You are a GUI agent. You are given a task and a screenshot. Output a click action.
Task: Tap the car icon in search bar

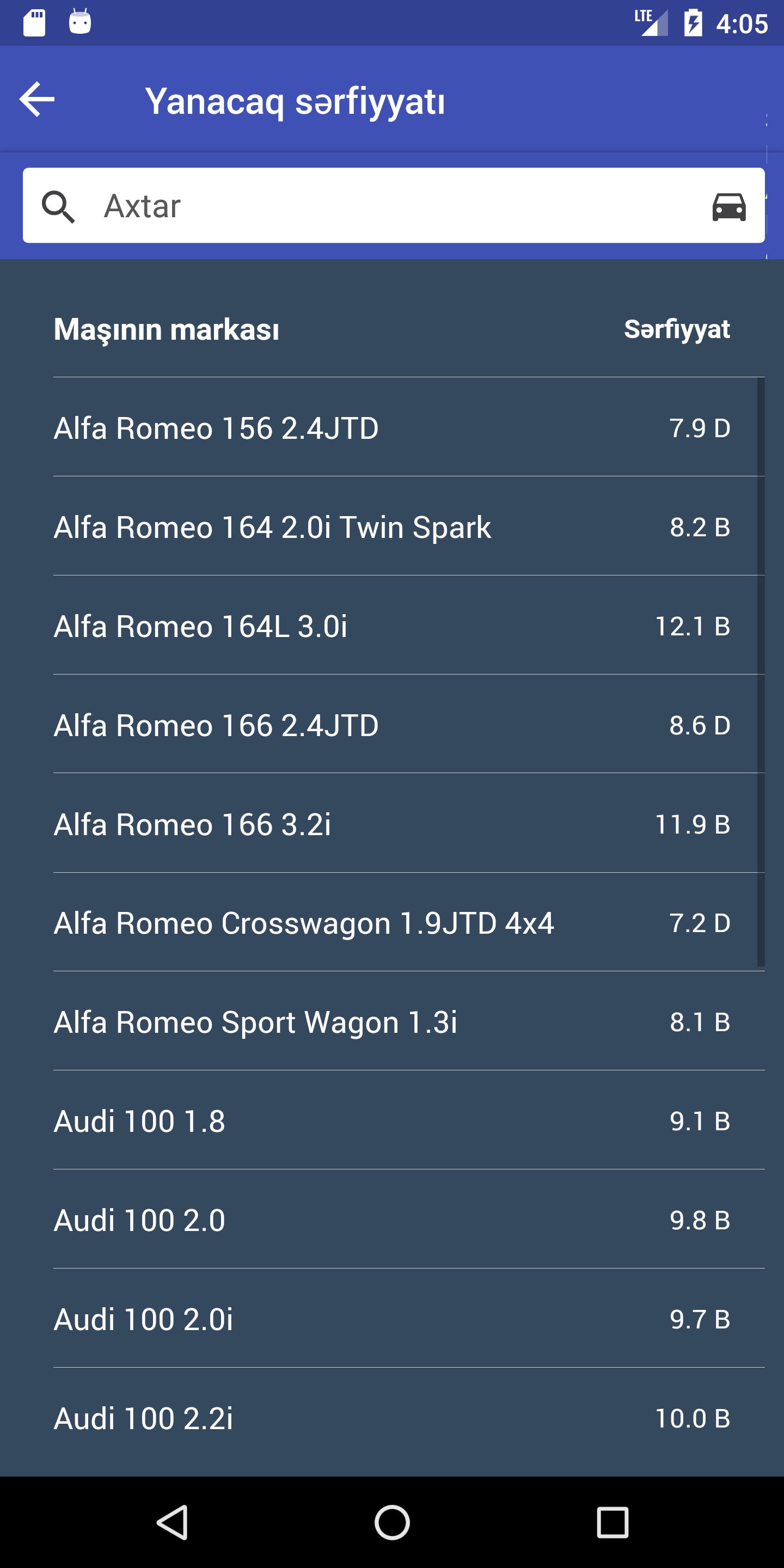tap(728, 206)
